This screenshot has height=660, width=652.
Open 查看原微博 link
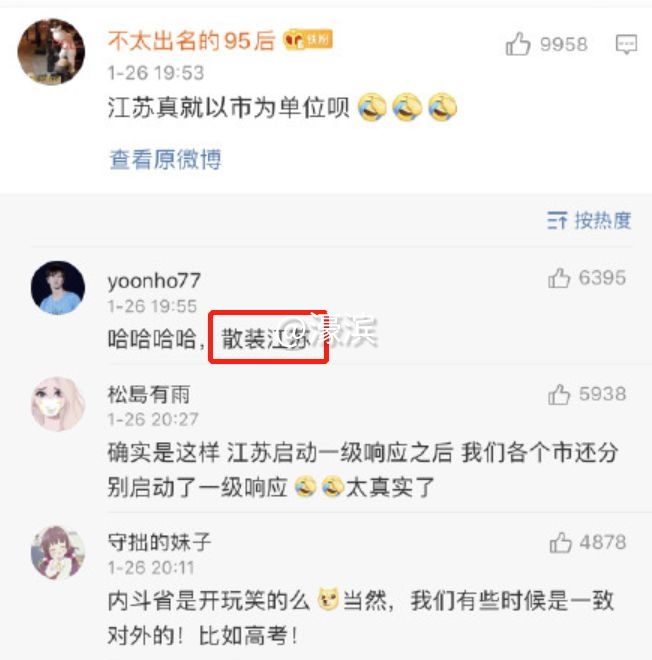[165, 159]
